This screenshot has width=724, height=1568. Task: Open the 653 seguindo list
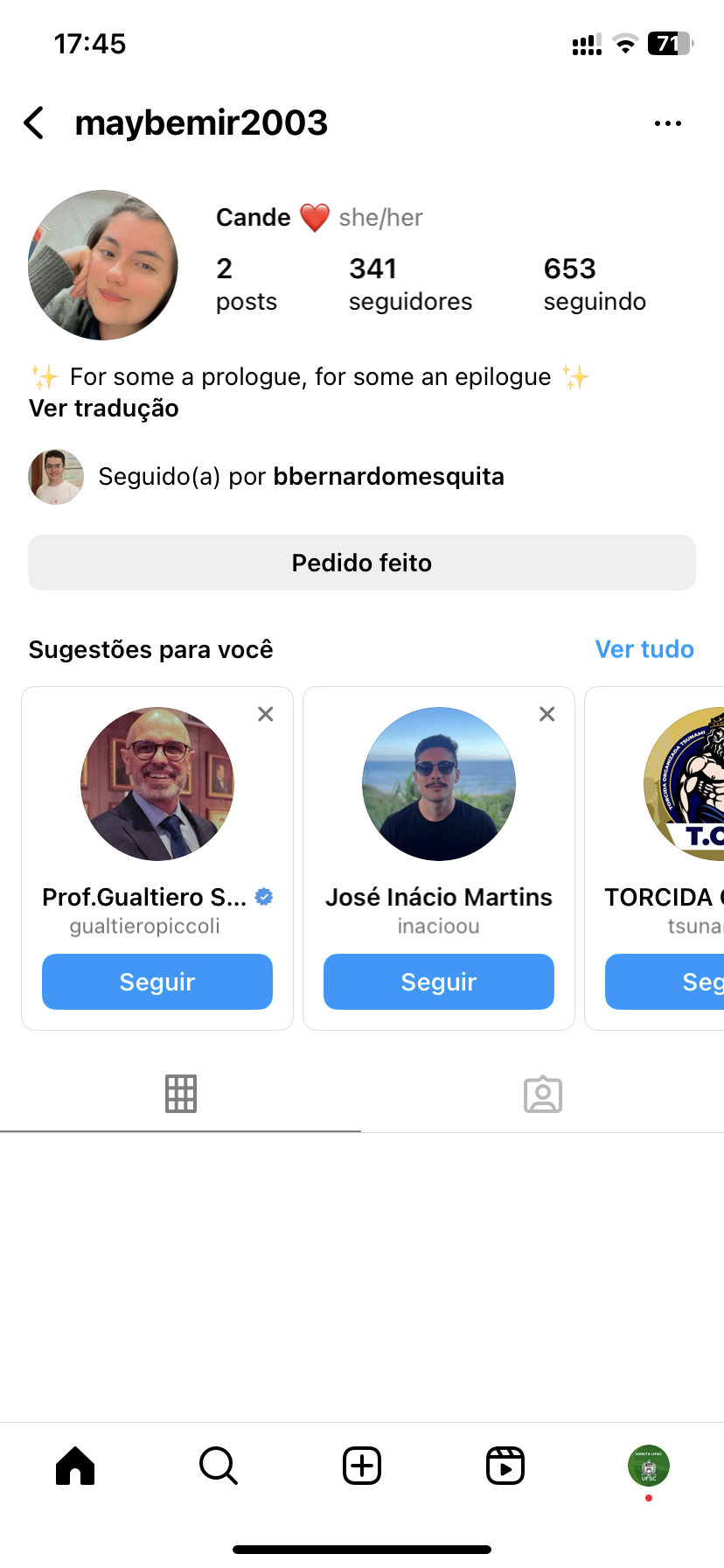point(594,283)
